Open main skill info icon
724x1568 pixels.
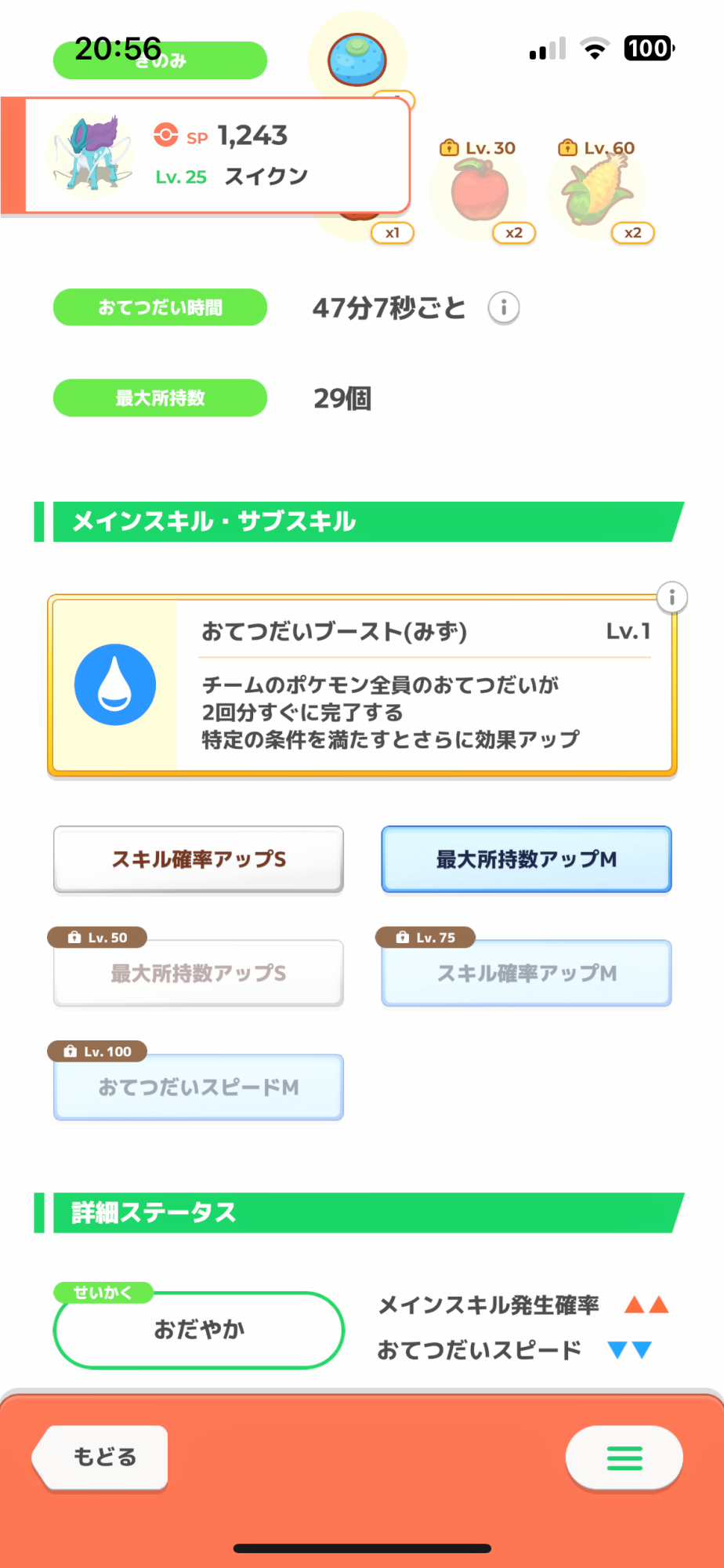tap(672, 597)
